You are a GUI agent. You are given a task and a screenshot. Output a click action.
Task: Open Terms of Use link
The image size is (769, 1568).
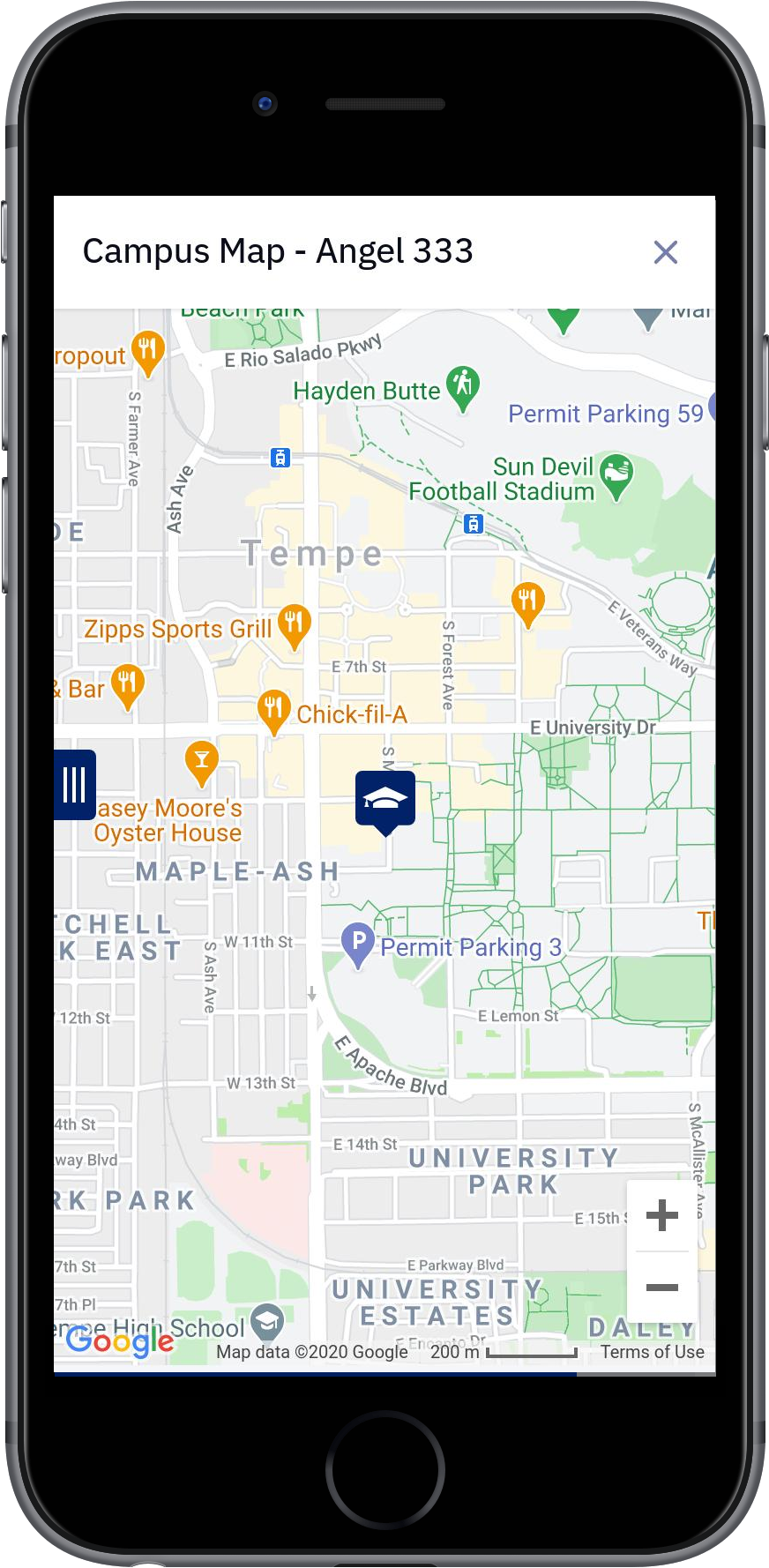653,1352
